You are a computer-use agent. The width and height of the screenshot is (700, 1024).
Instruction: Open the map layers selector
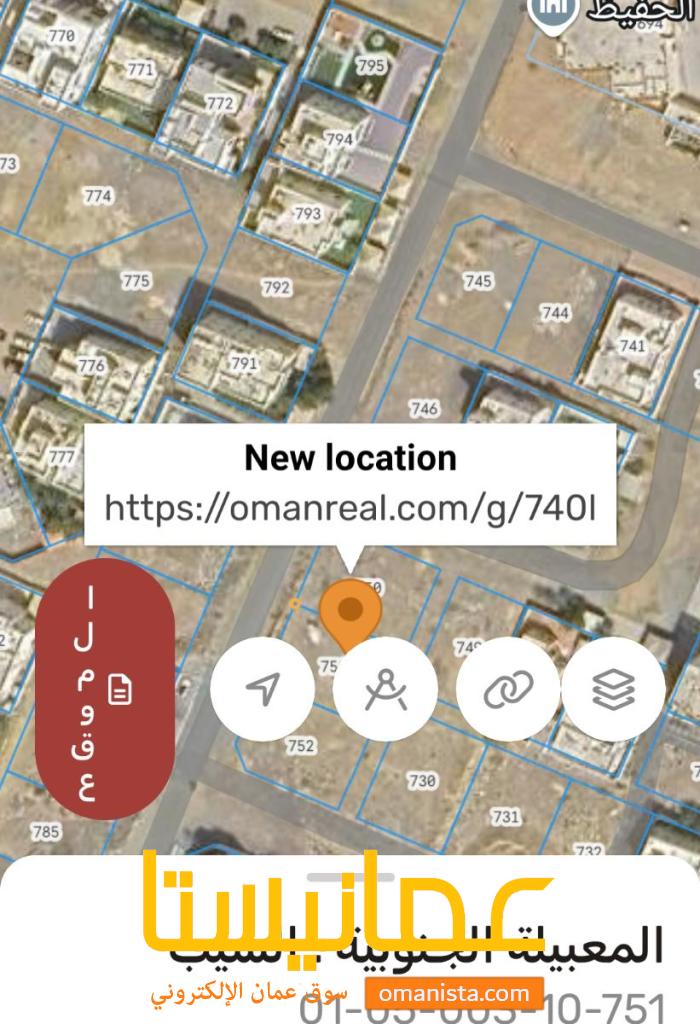click(x=613, y=689)
